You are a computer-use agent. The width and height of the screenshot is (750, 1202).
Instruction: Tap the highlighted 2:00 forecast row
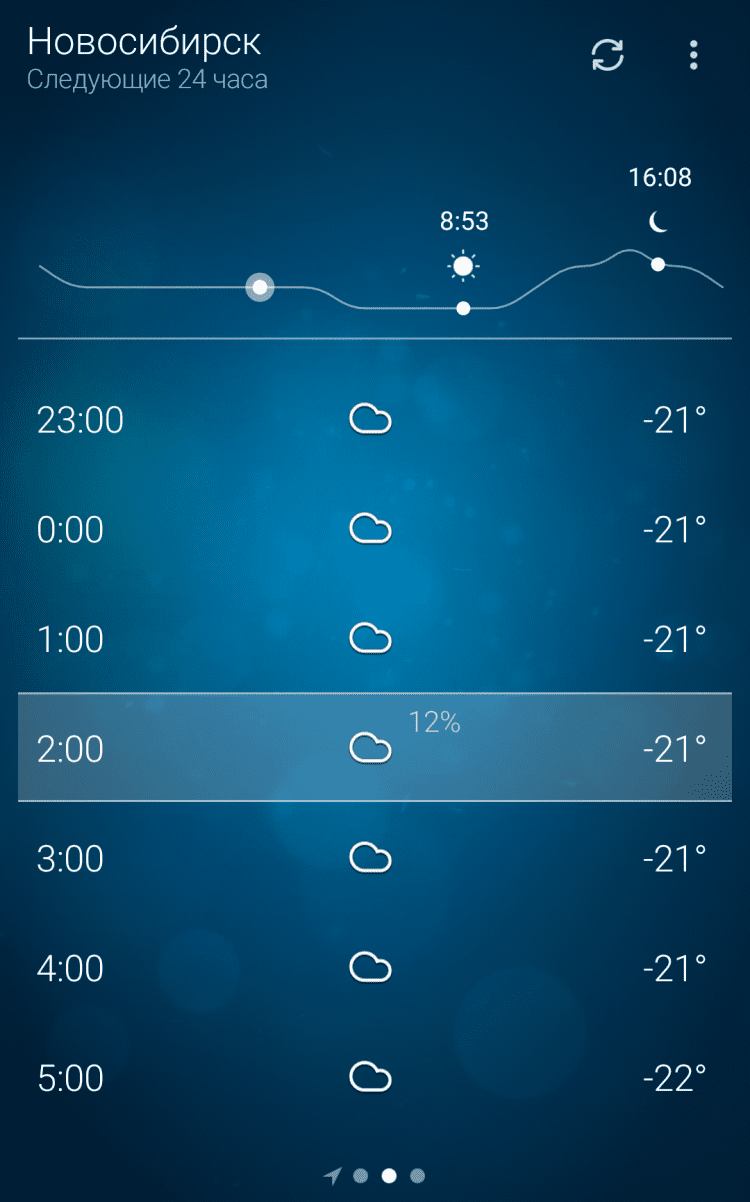(375, 747)
